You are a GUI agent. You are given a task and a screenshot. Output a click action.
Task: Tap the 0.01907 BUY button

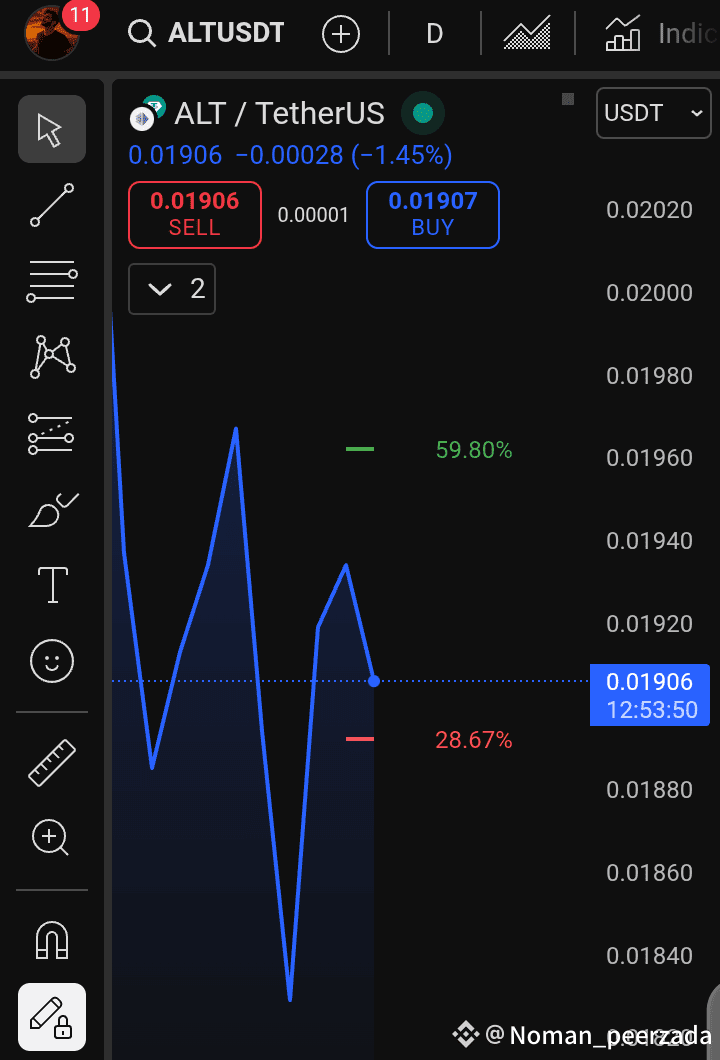click(432, 214)
